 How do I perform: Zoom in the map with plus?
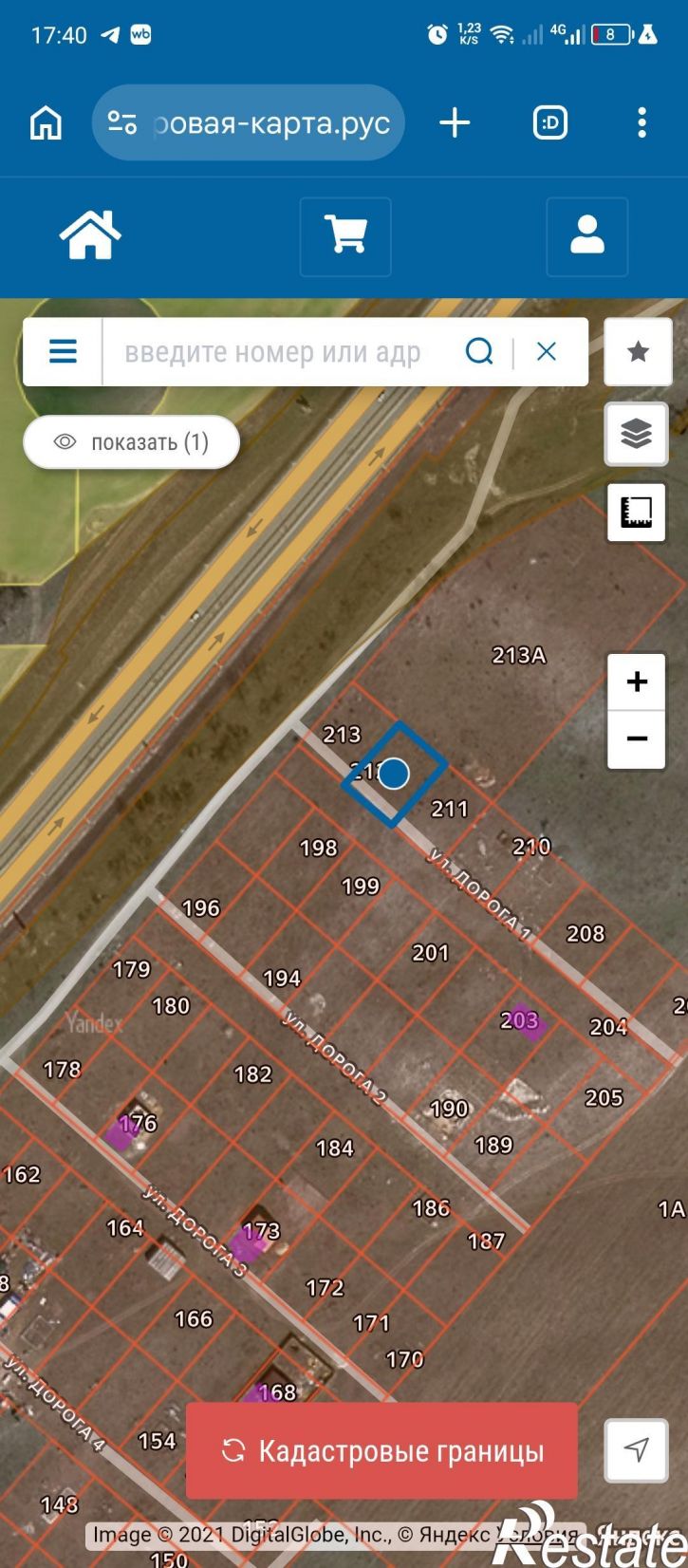coord(637,681)
